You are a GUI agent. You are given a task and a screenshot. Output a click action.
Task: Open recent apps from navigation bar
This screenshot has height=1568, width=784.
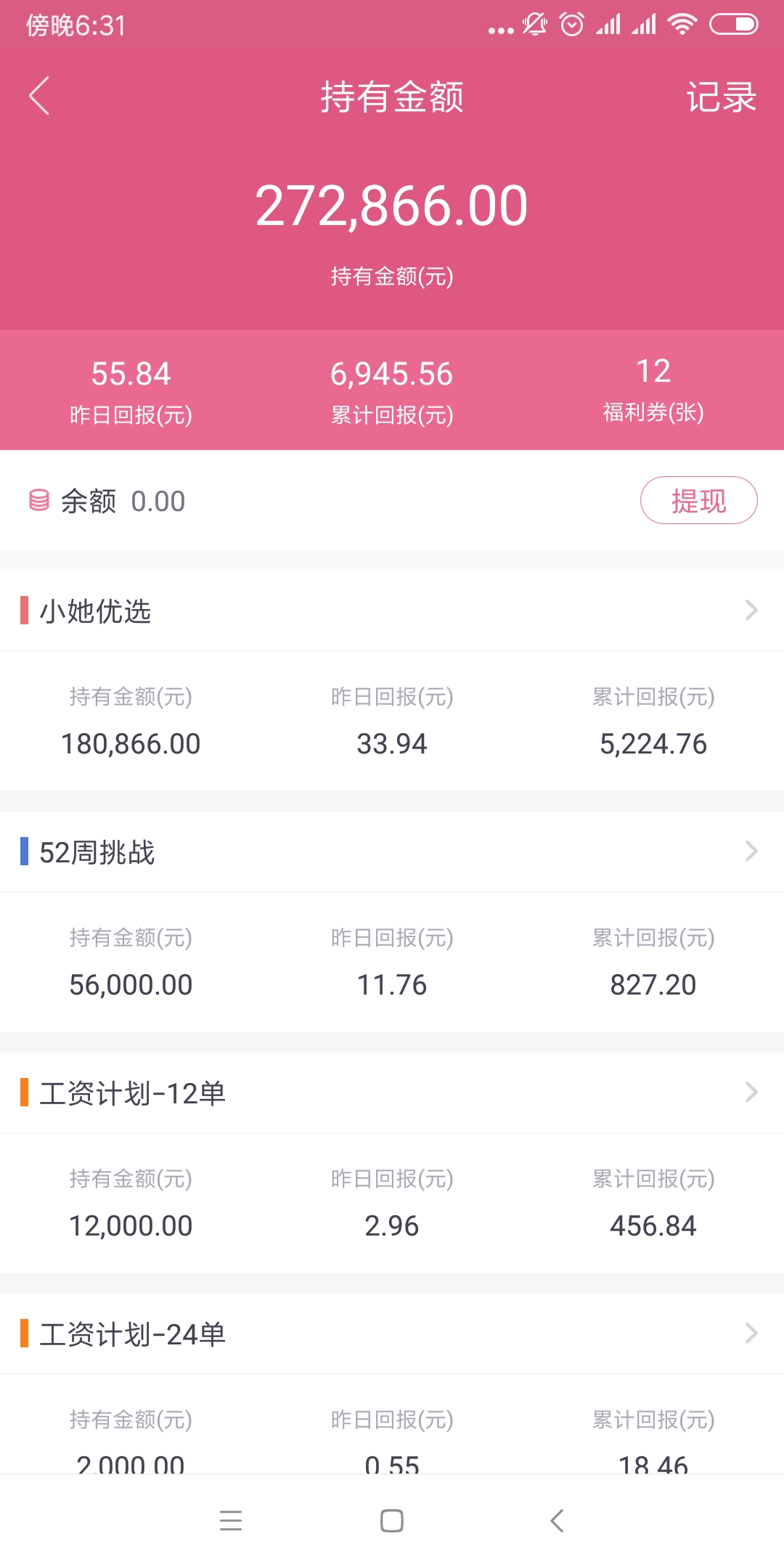tap(231, 1521)
